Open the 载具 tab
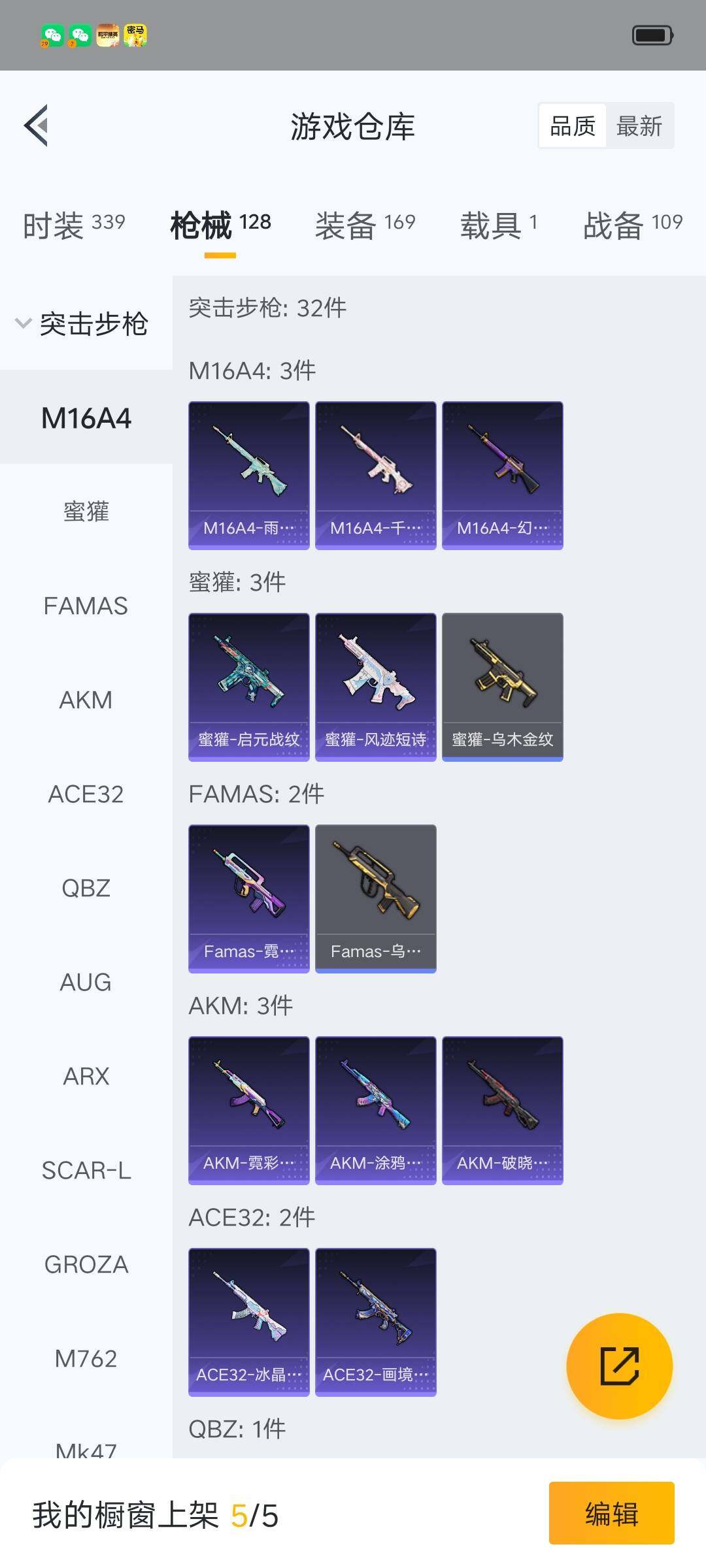Screen dimensions: 706x1568 (x=499, y=225)
